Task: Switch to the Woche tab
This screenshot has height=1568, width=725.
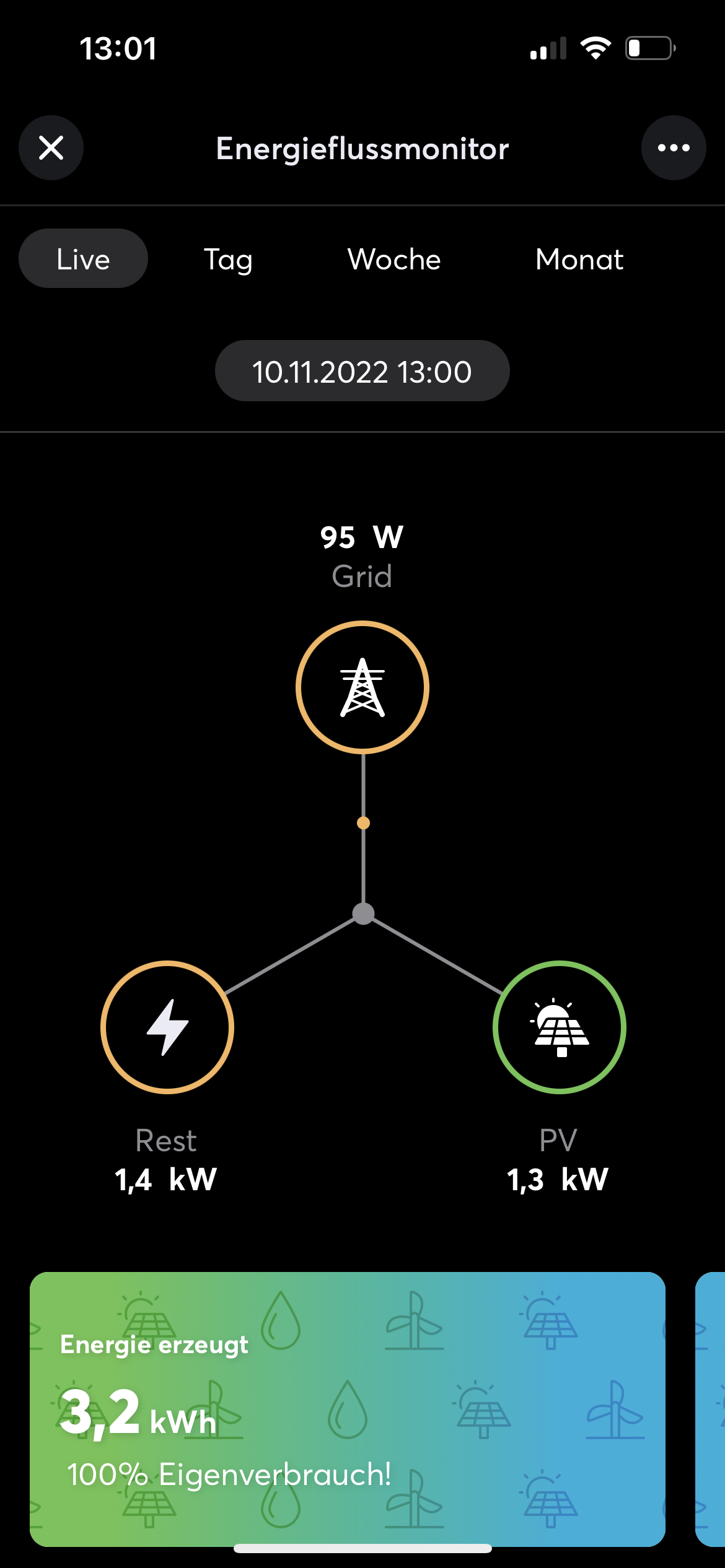Action: (394, 259)
